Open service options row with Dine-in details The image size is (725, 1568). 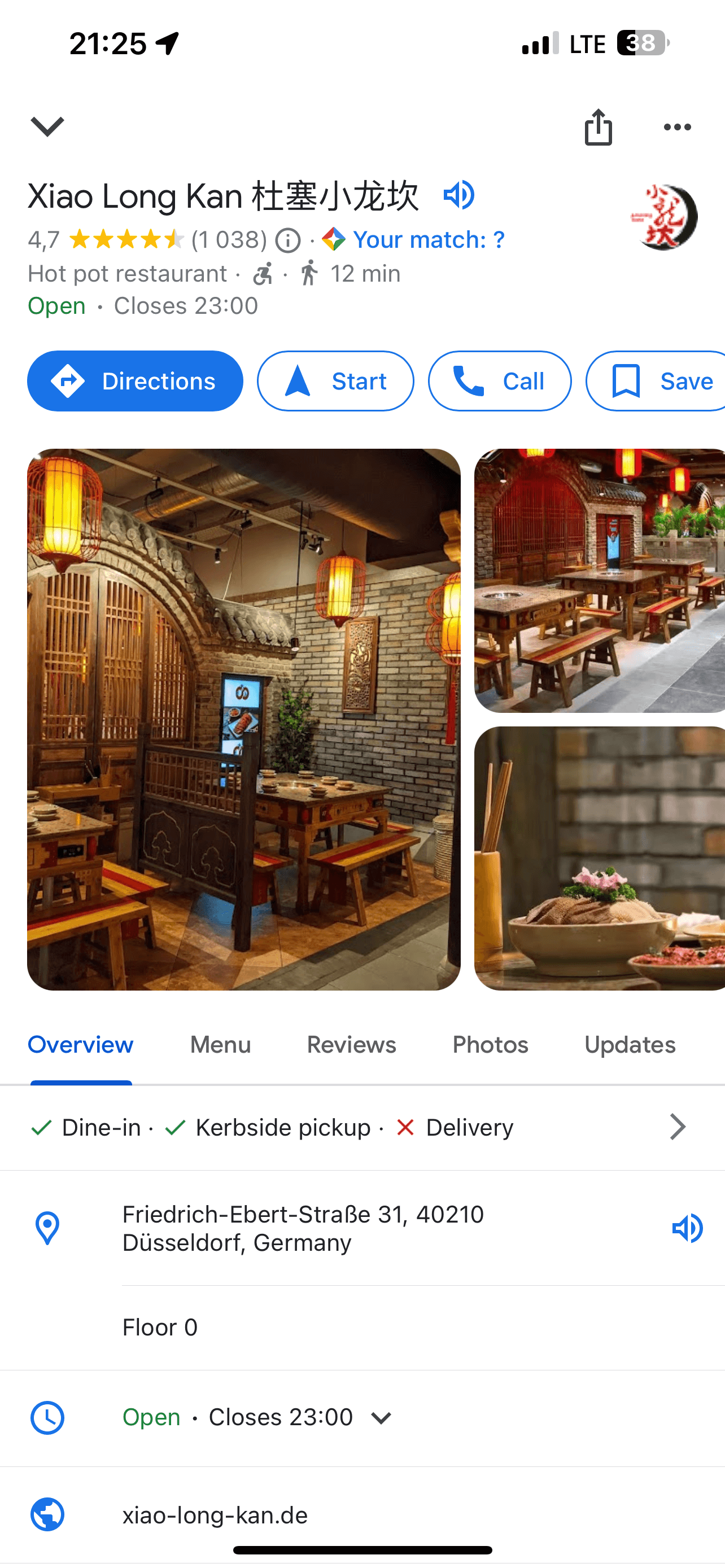[362, 1127]
